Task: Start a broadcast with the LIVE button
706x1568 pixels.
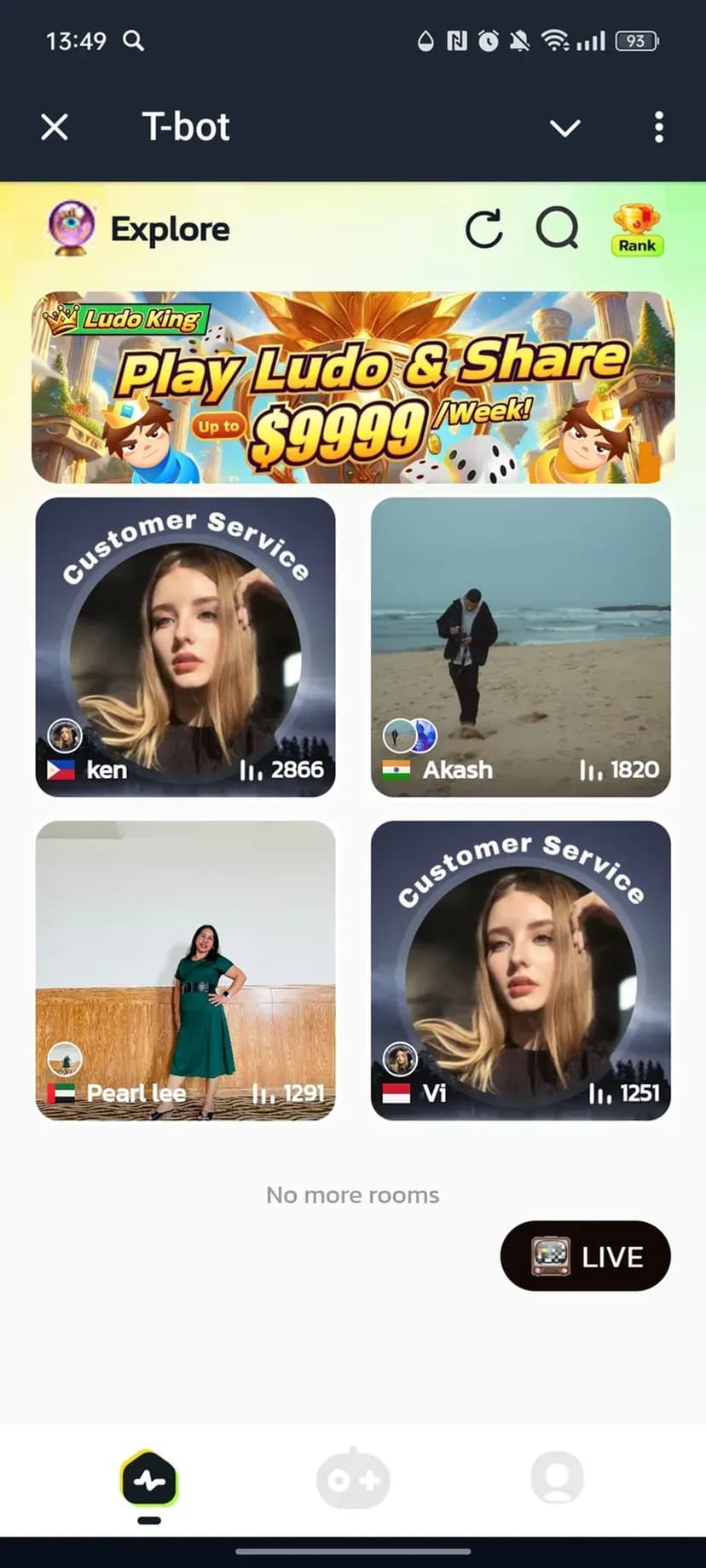Action: 585,1255
